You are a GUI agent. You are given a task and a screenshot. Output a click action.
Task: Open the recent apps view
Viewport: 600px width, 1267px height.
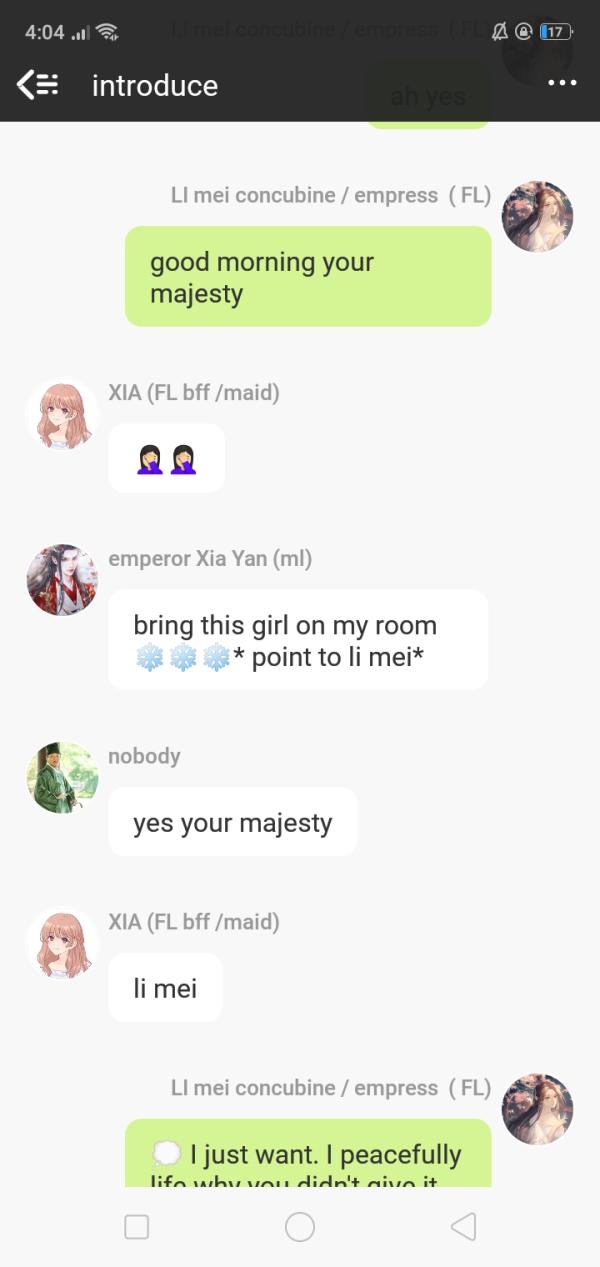point(137,1227)
